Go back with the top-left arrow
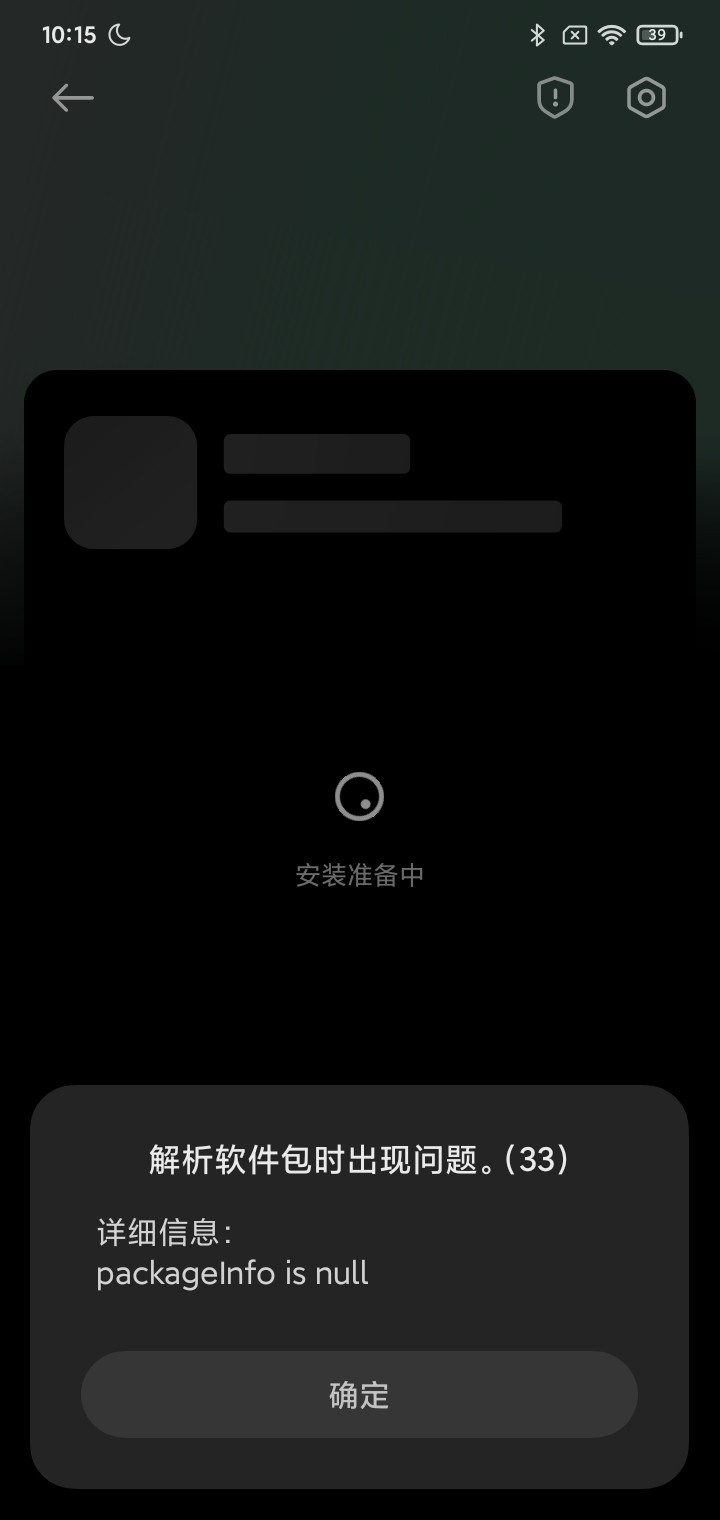Screen dimensions: 720x1520 (x=73, y=98)
